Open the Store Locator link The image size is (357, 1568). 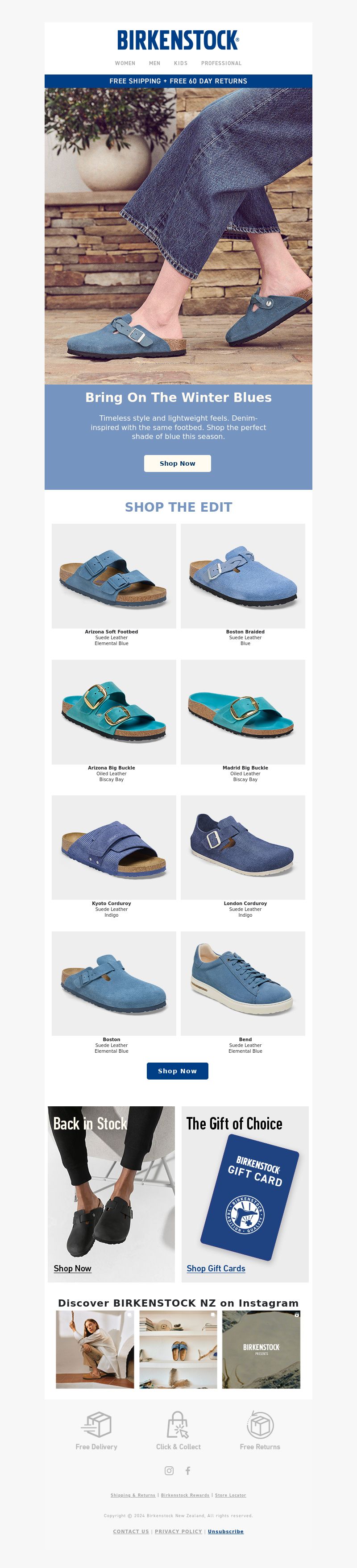click(x=230, y=1494)
